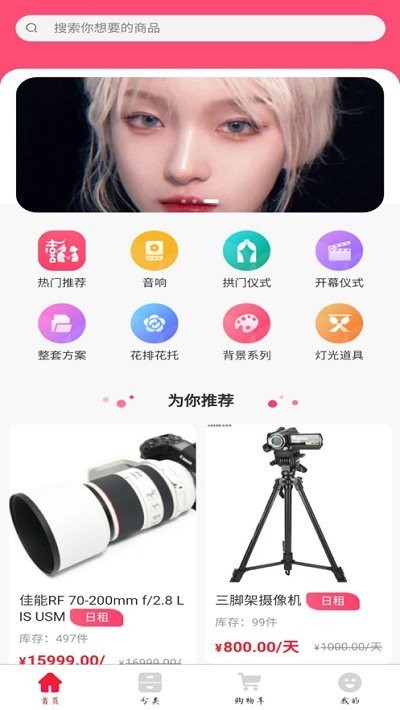Screen dimensions: 400x710
Task: Open the 佳能RF 70-200mm lens product card
Action: pos(102,544)
